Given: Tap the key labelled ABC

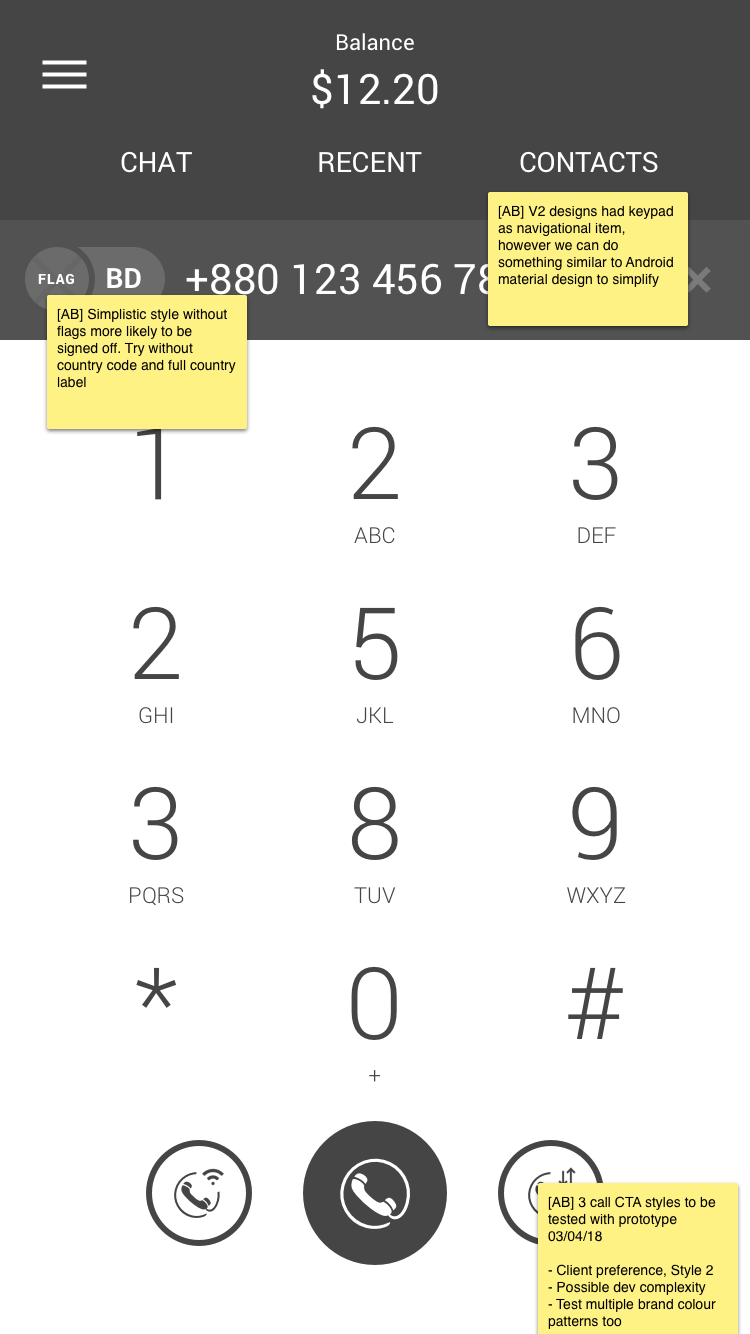Looking at the screenshot, I should pos(374,482).
